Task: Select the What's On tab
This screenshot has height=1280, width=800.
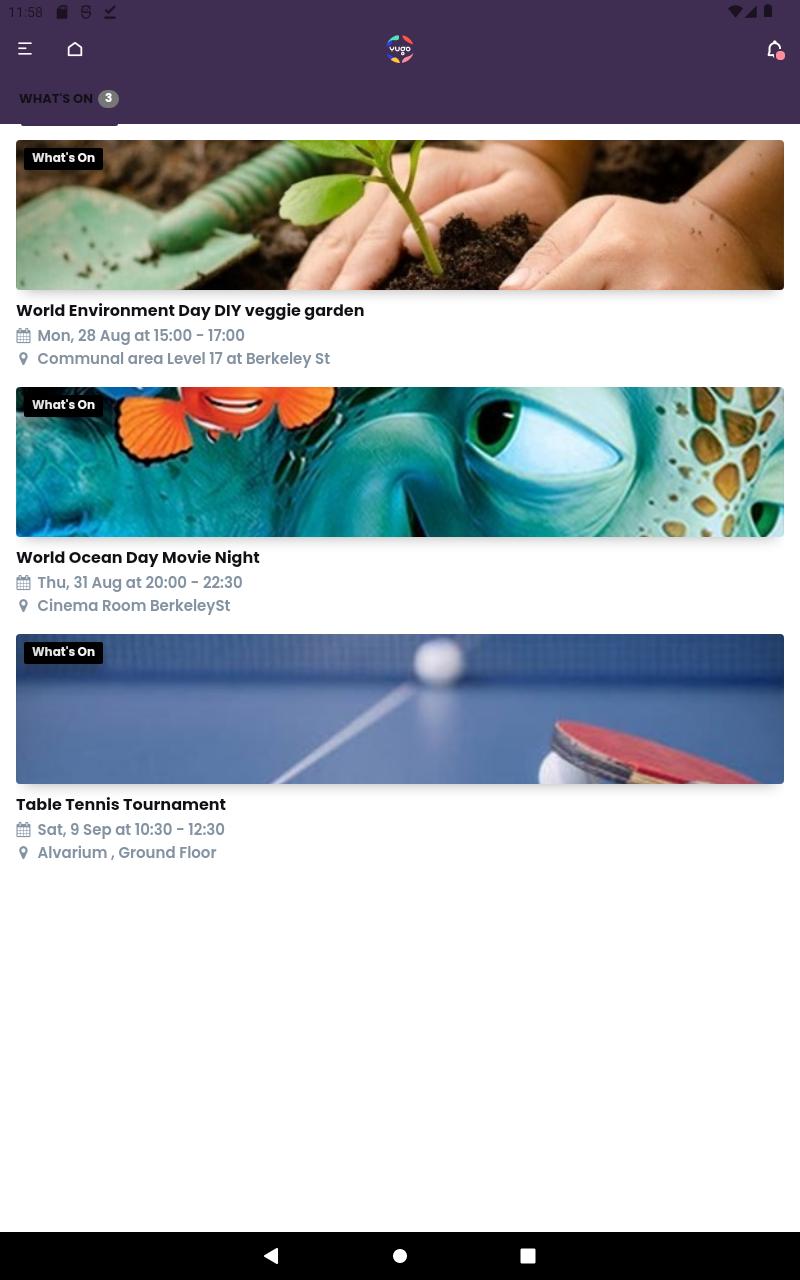Action: 69,98
